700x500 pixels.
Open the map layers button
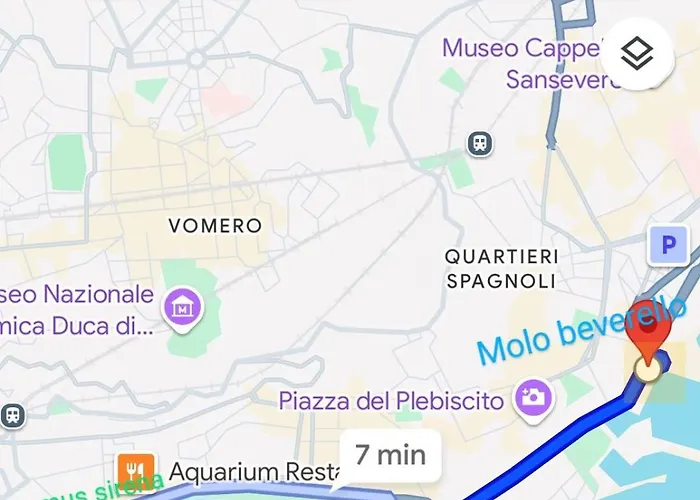click(x=637, y=55)
